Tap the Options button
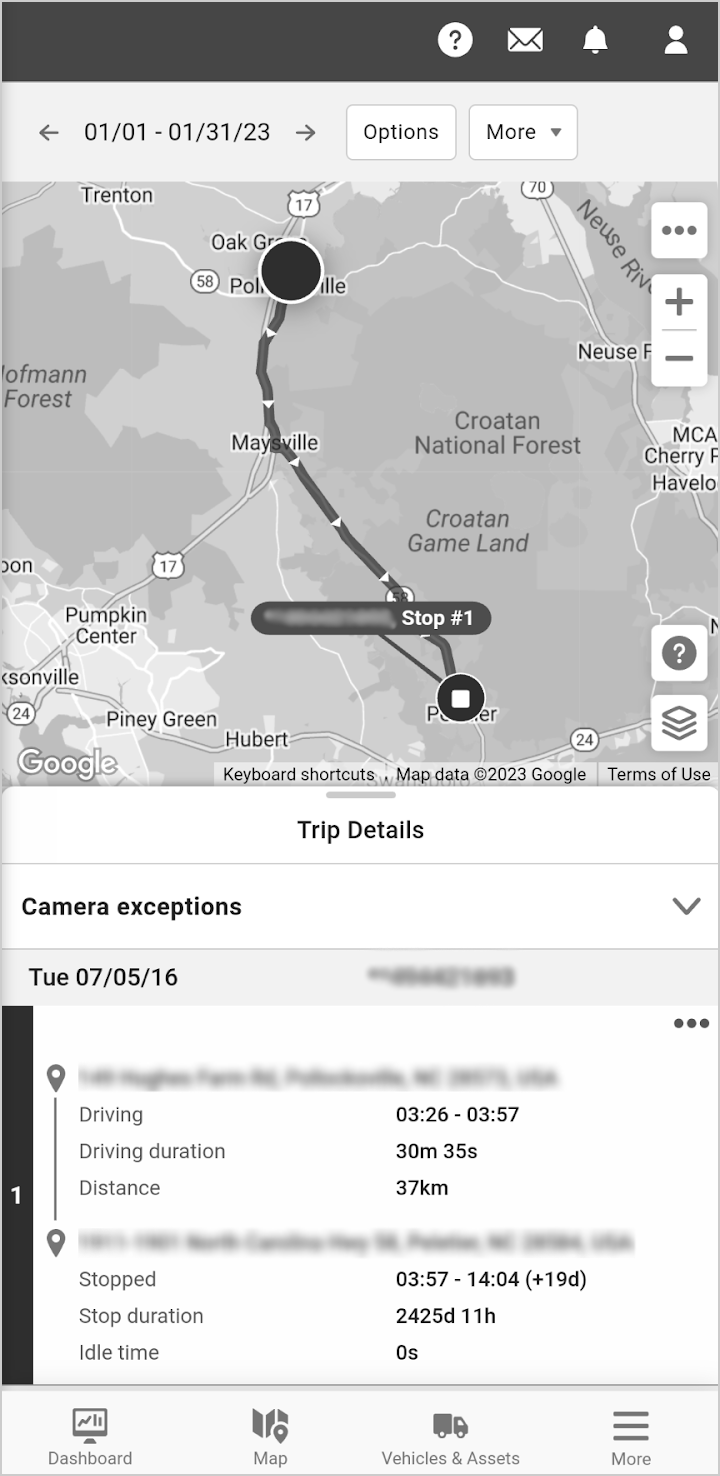Viewport: 720px width, 1476px height. coord(401,132)
